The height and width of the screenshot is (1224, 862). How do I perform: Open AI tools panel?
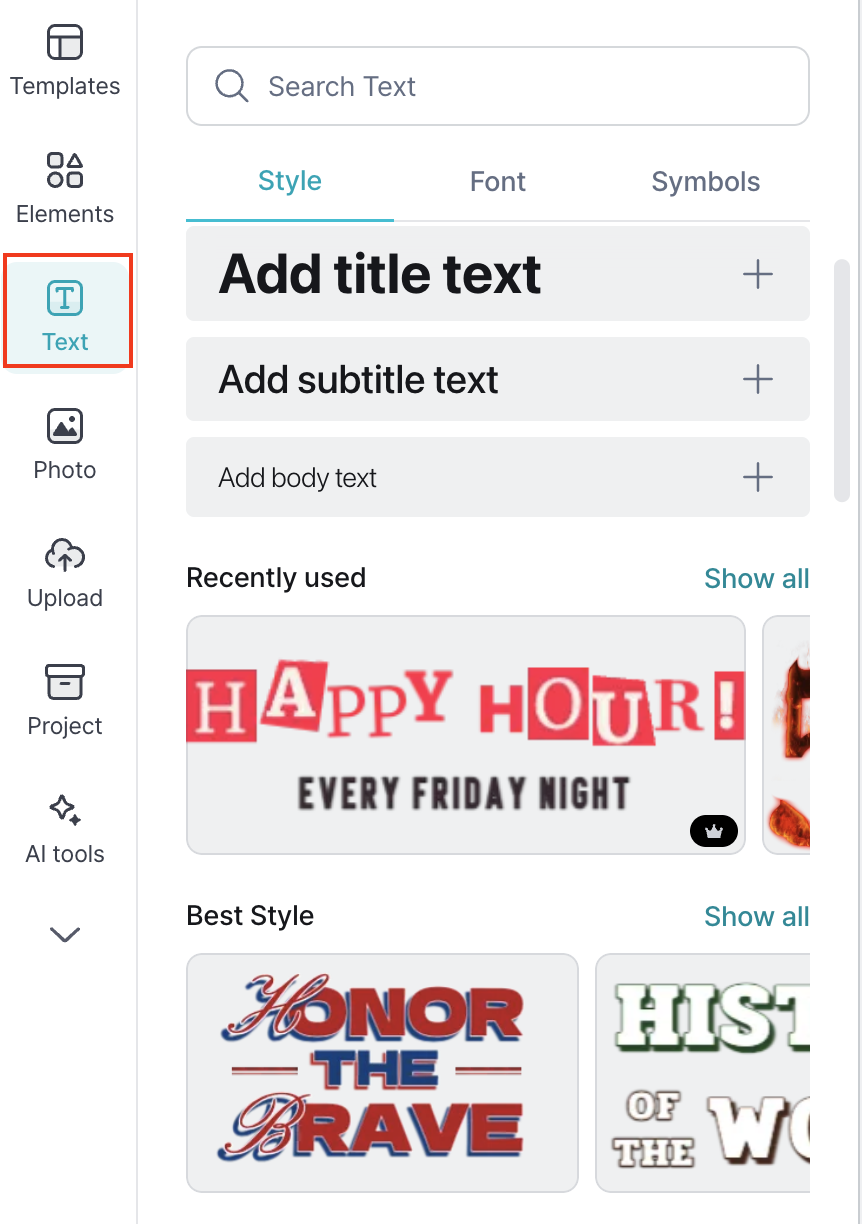pyautogui.click(x=65, y=828)
